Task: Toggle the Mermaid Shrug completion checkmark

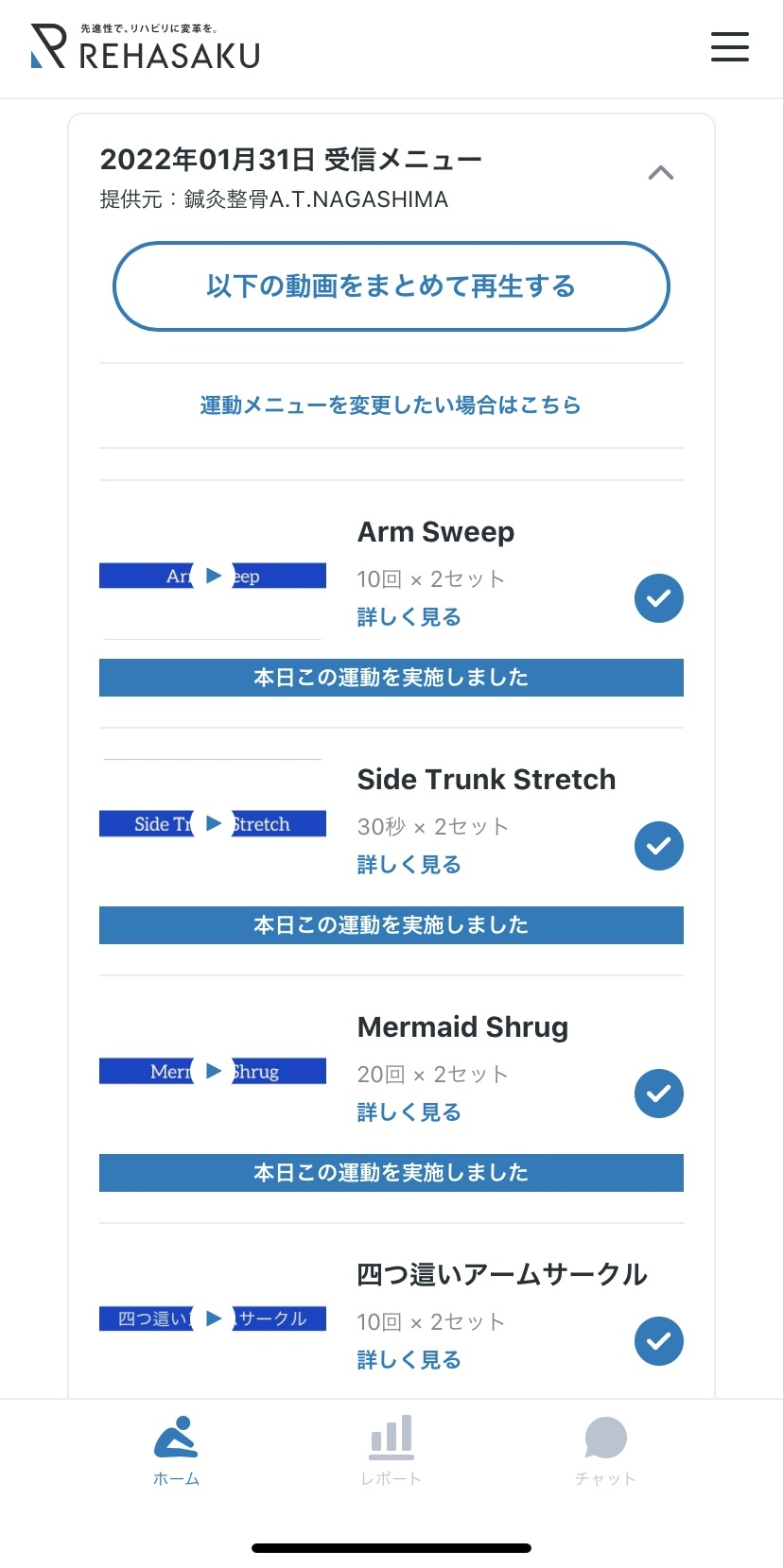Action: point(659,1094)
